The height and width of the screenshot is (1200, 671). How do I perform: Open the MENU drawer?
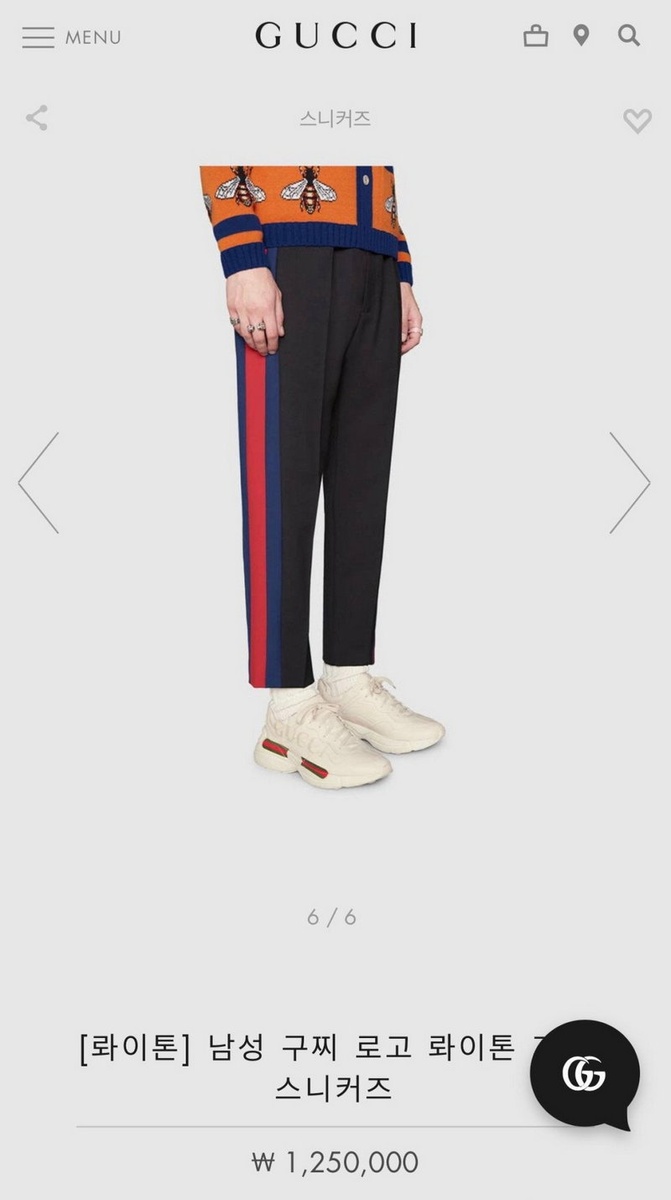click(x=70, y=38)
